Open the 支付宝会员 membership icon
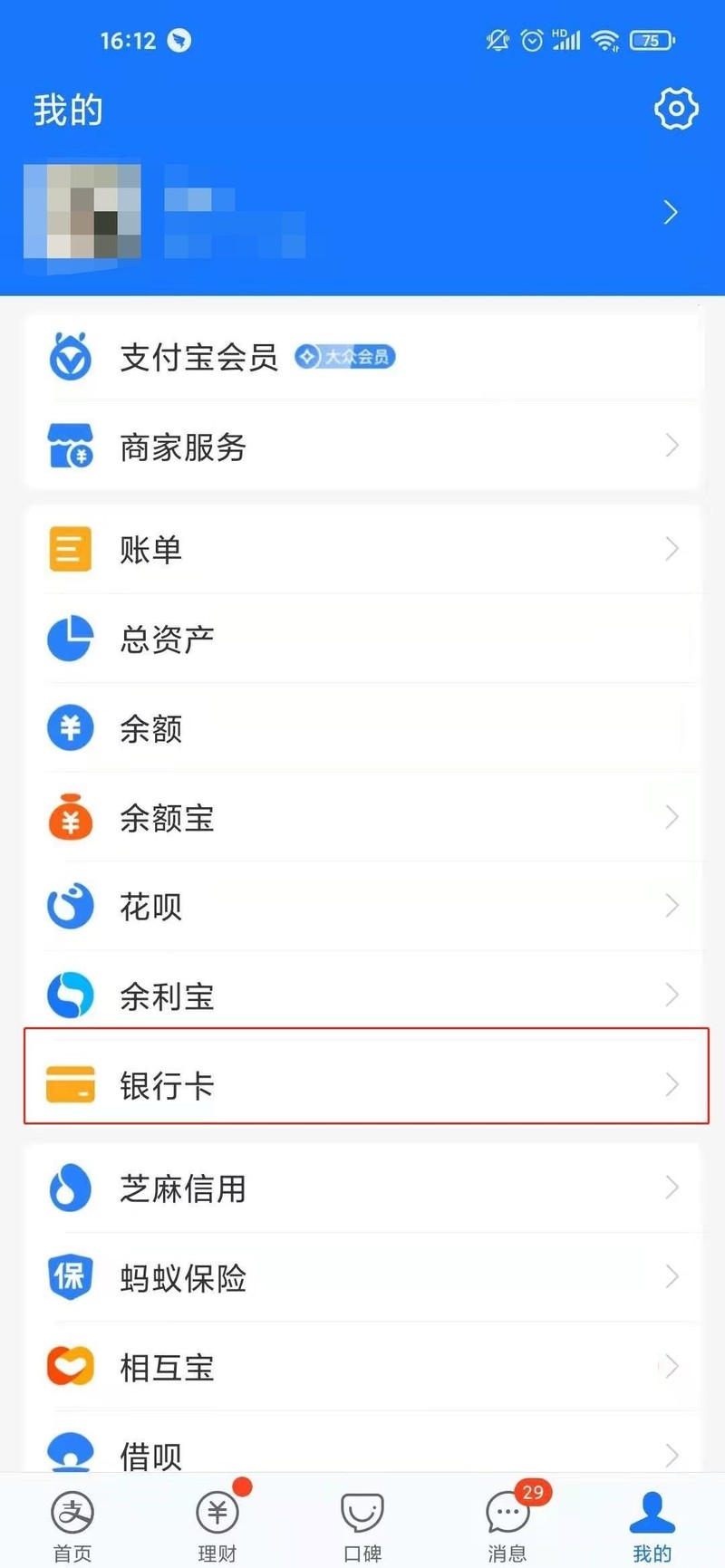The width and height of the screenshot is (725, 1568). (70, 357)
